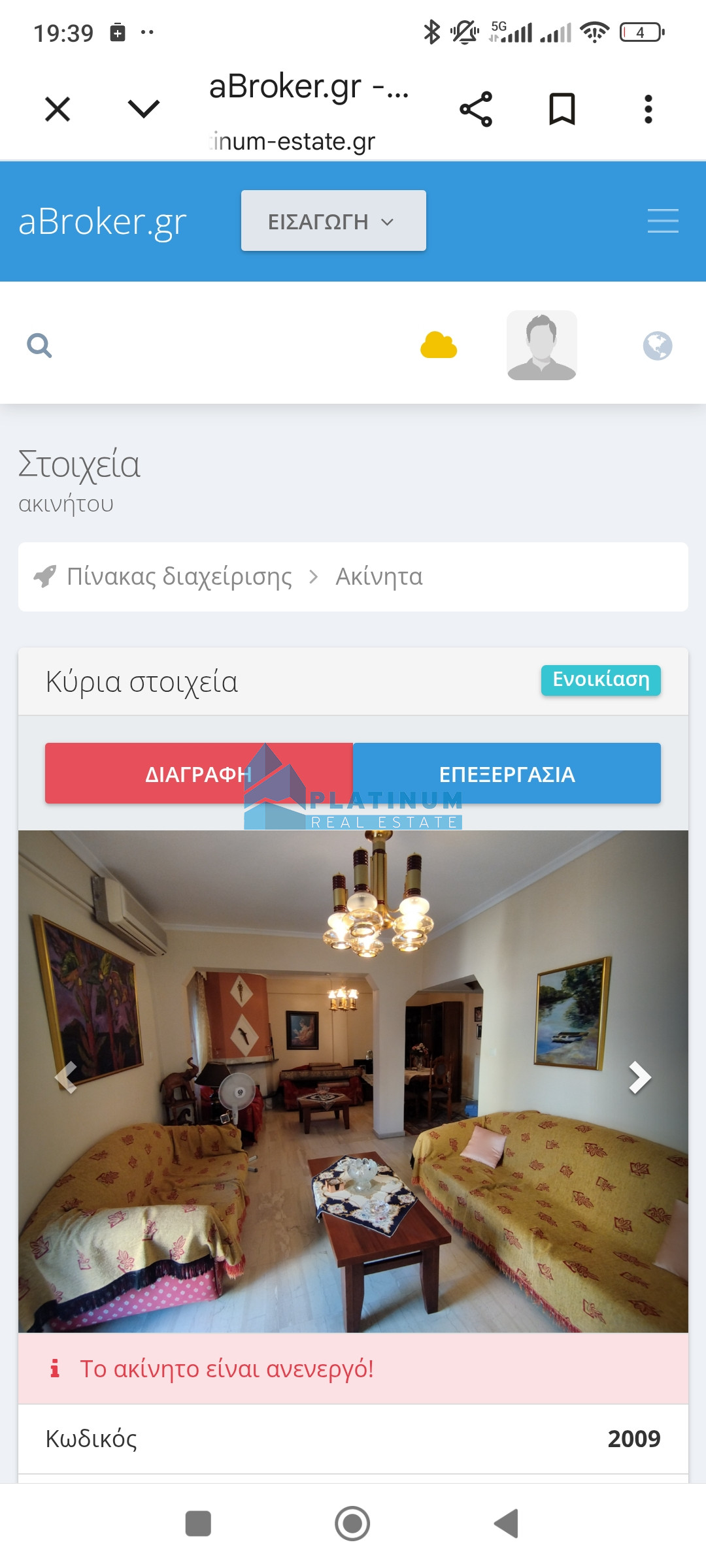Tap the yellow cloud icon

tap(439, 345)
